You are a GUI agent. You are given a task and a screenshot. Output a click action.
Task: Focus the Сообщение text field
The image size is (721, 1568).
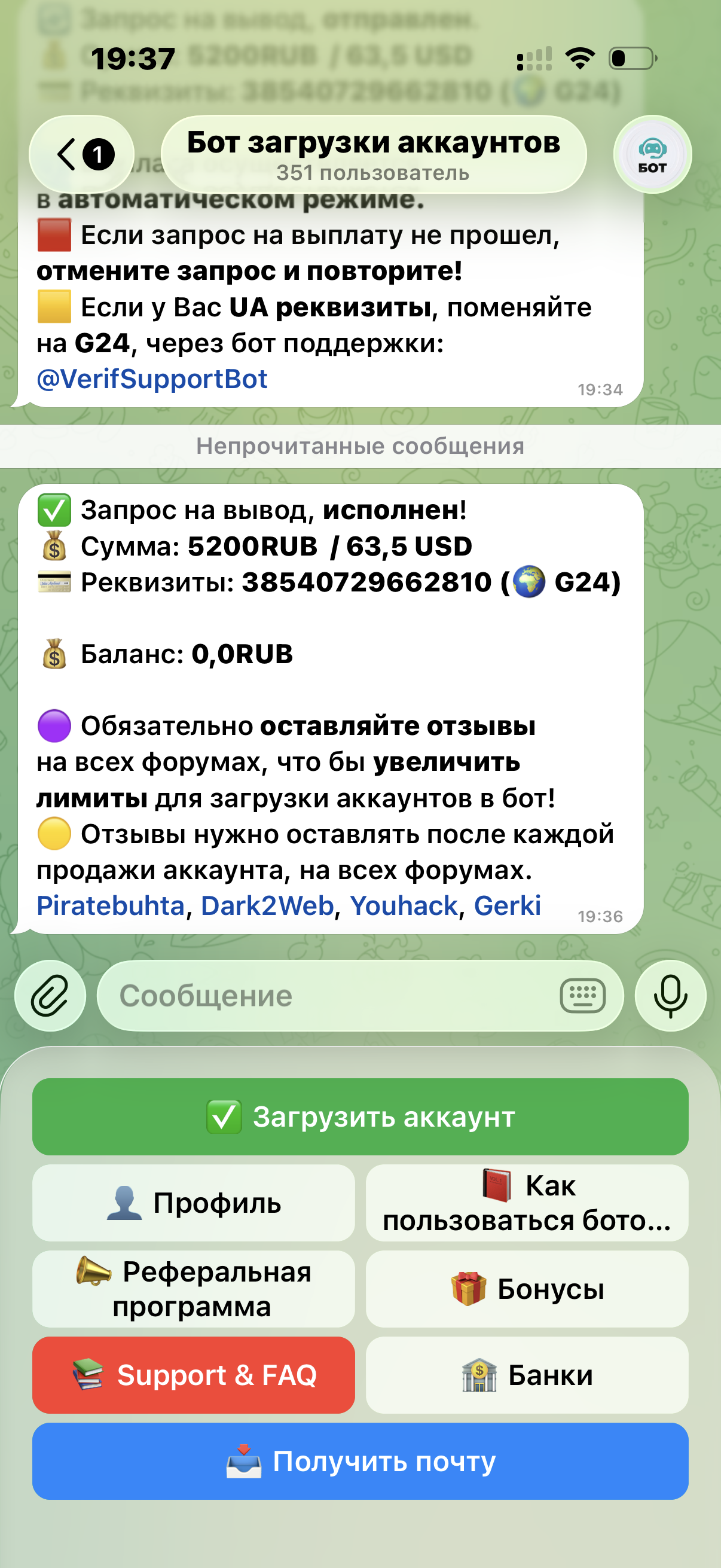329,996
